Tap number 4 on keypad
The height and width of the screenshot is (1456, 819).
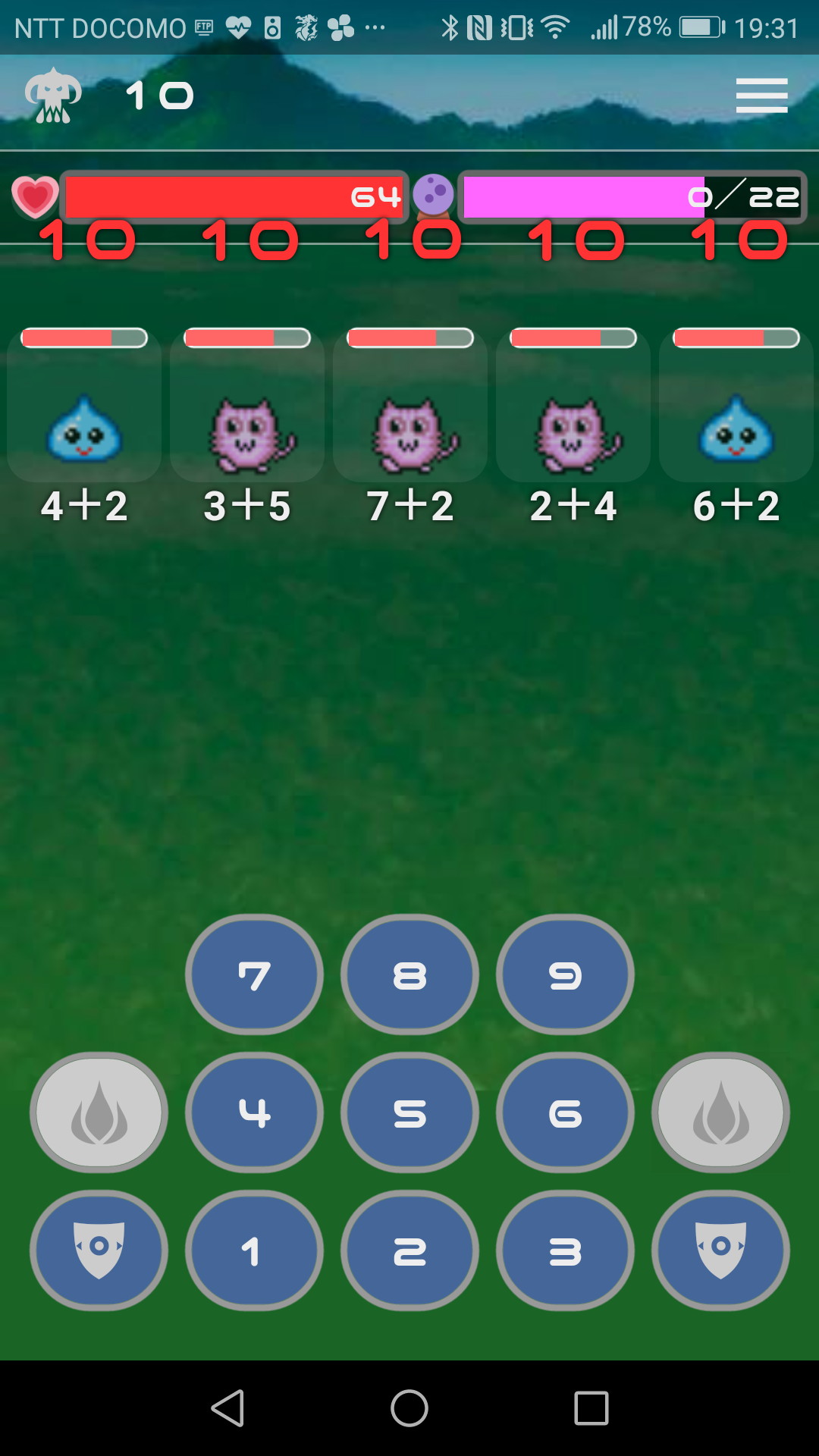tap(254, 1112)
